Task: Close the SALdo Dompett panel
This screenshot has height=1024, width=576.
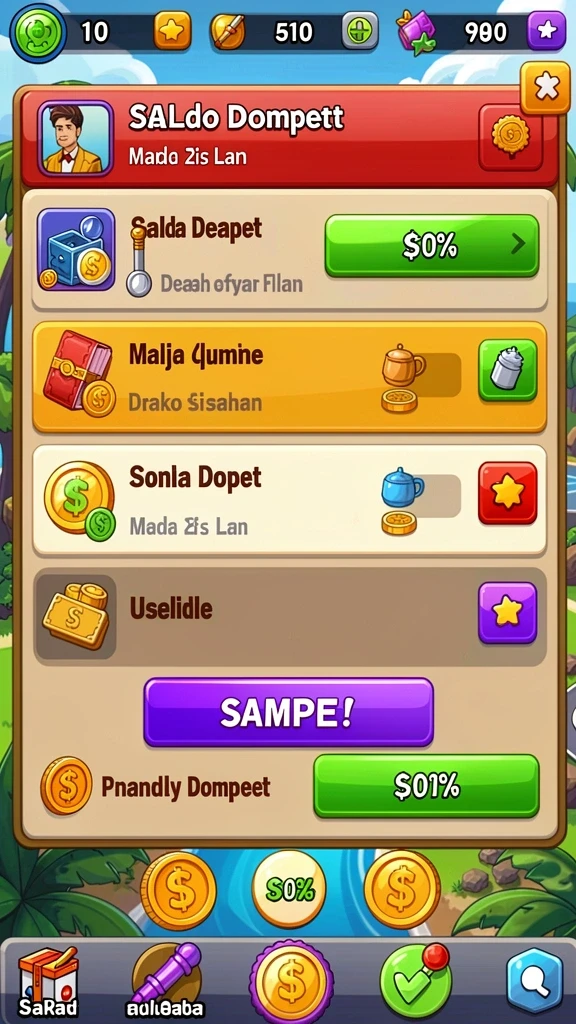Action: point(545,88)
